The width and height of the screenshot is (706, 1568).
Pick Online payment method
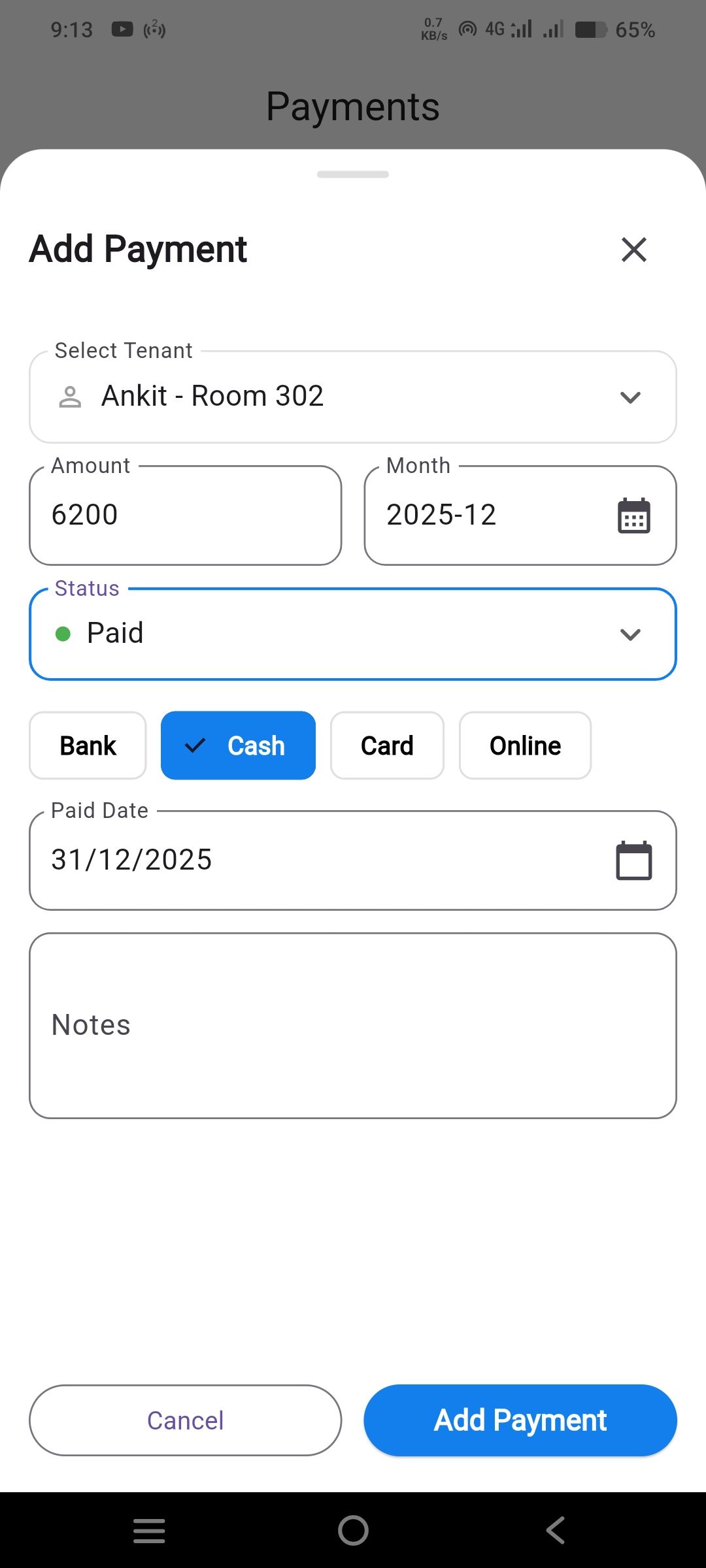click(525, 745)
